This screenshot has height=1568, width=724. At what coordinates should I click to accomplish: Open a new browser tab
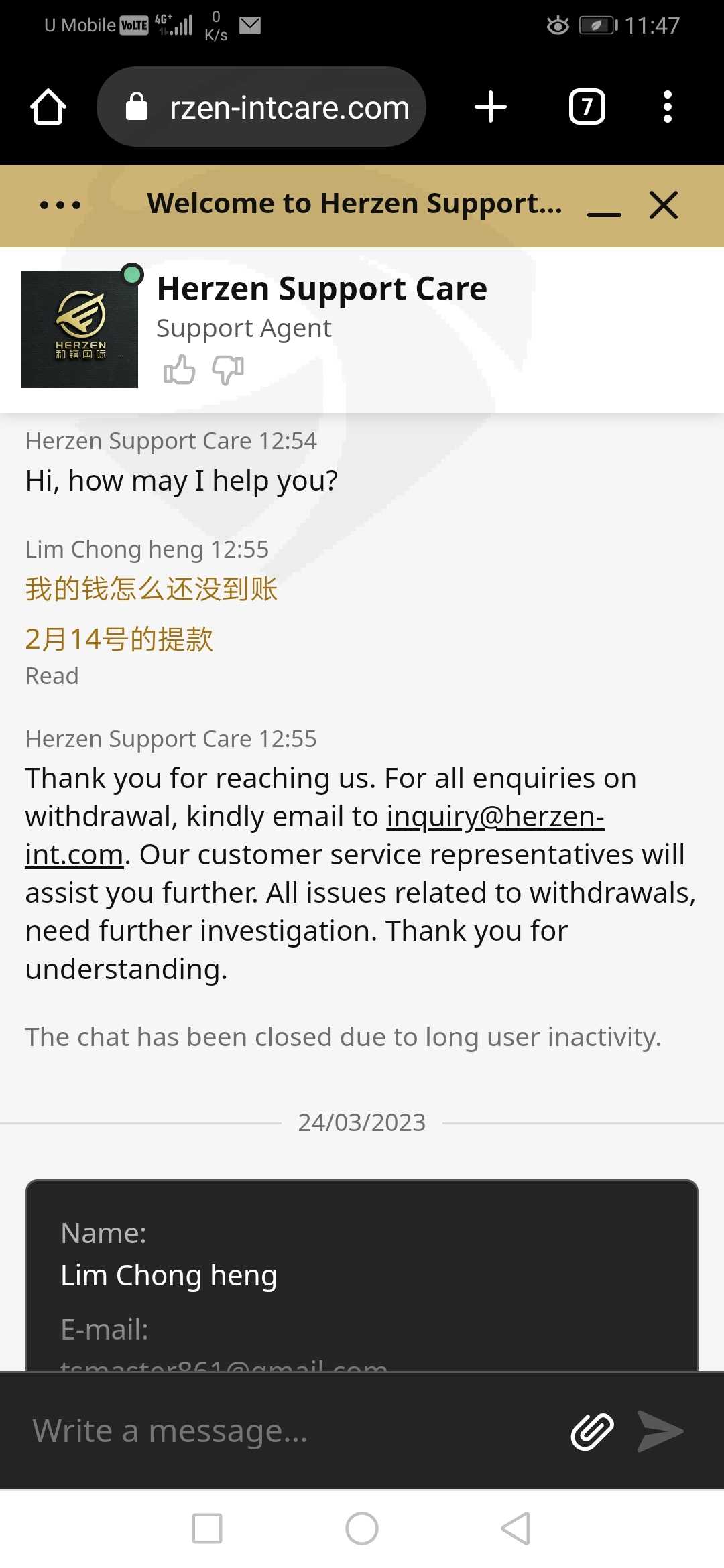coord(491,107)
